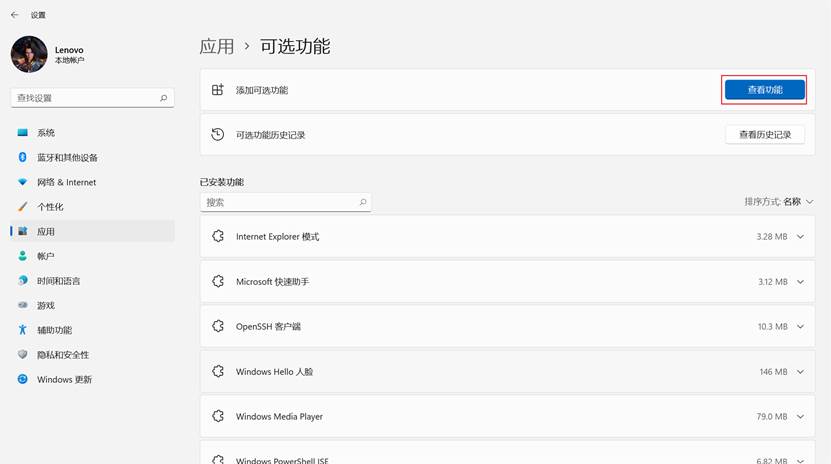Open 查看历史记录
The width and height of the screenshot is (831, 464).
(764, 134)
